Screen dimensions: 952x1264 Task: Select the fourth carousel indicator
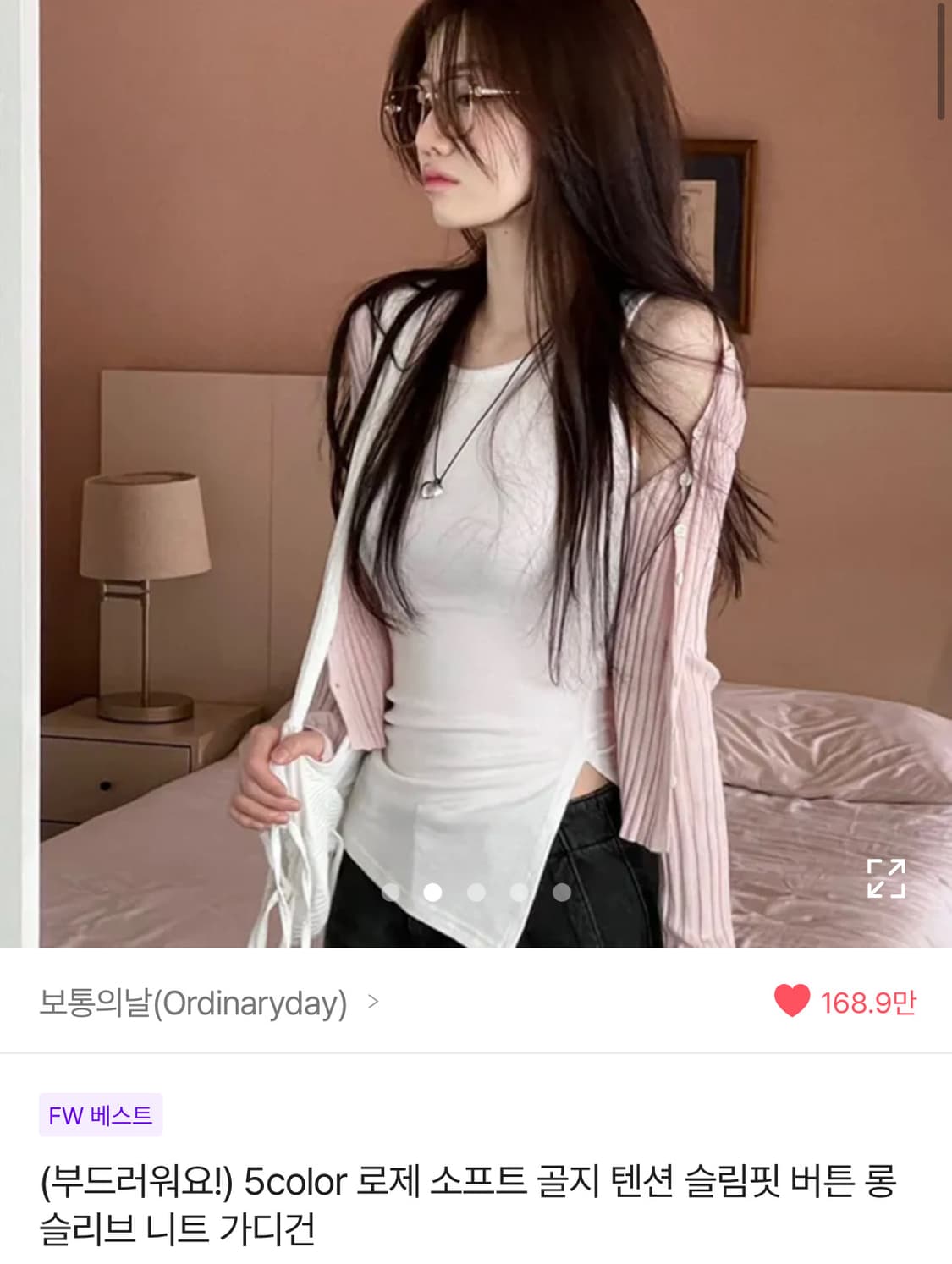pos(516,891)
